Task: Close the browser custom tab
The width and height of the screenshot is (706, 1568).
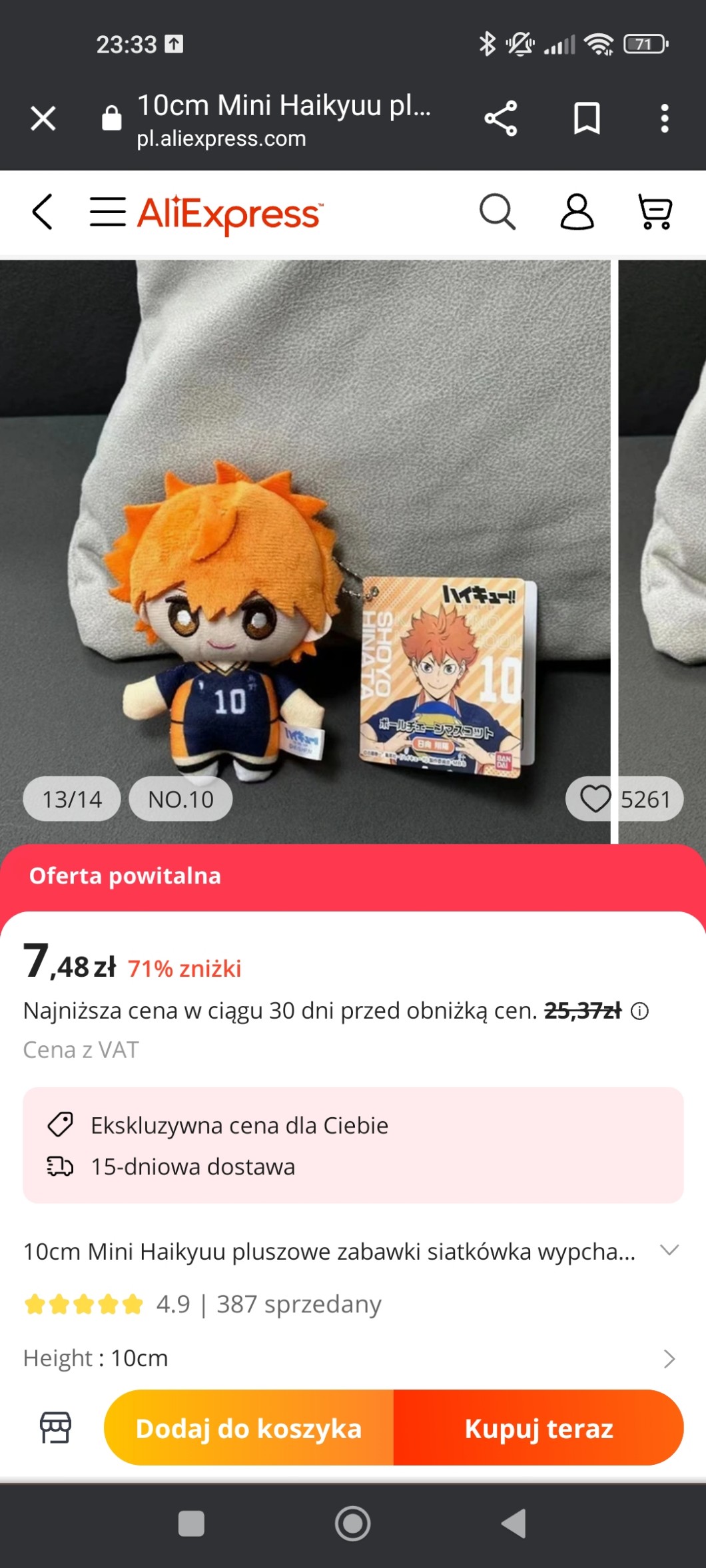Action: 43,119
